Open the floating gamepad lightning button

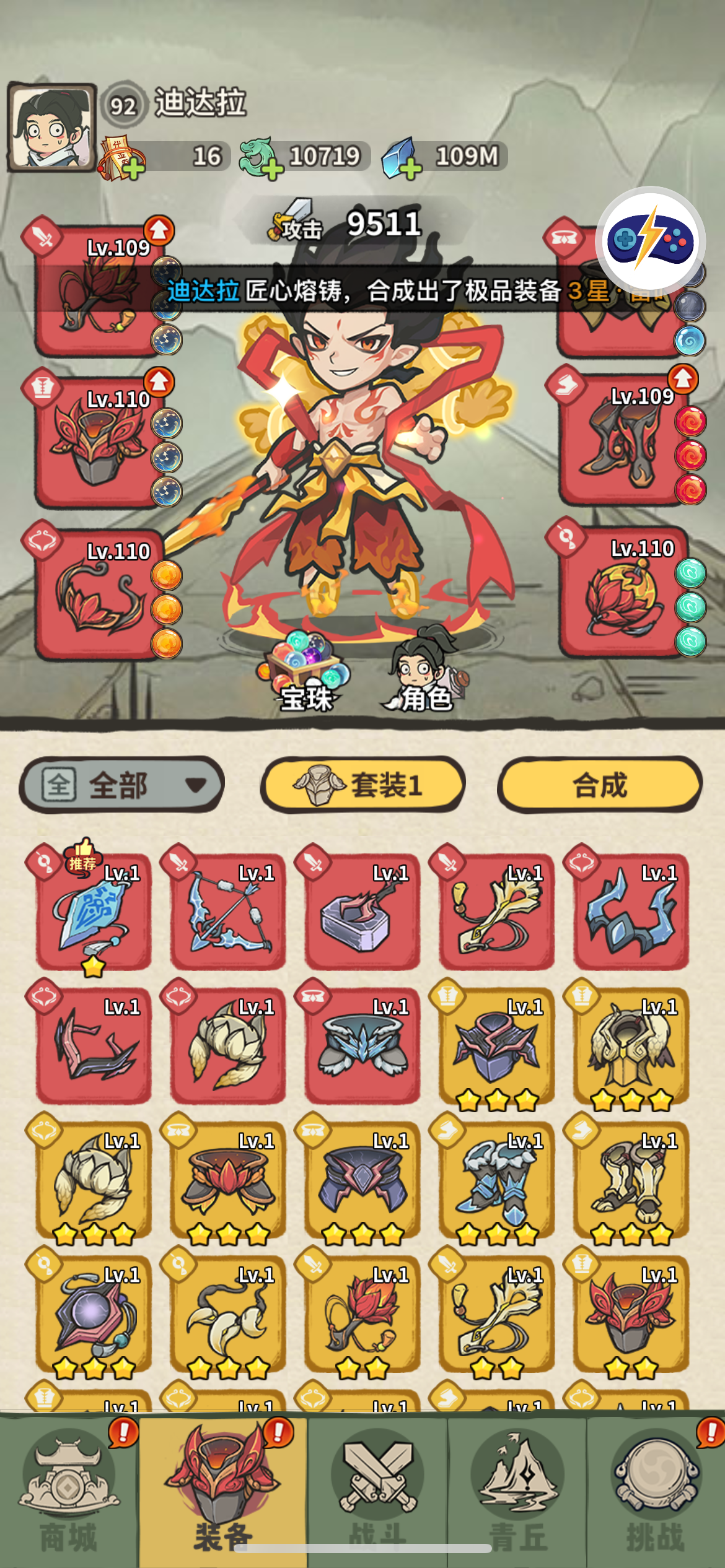(650, 241)
